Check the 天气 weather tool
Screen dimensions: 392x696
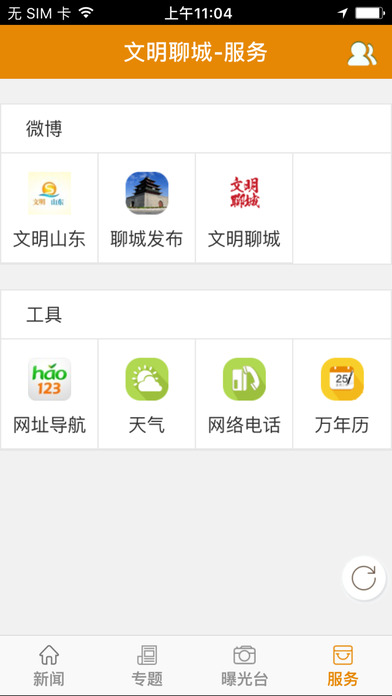pos(147,394)
